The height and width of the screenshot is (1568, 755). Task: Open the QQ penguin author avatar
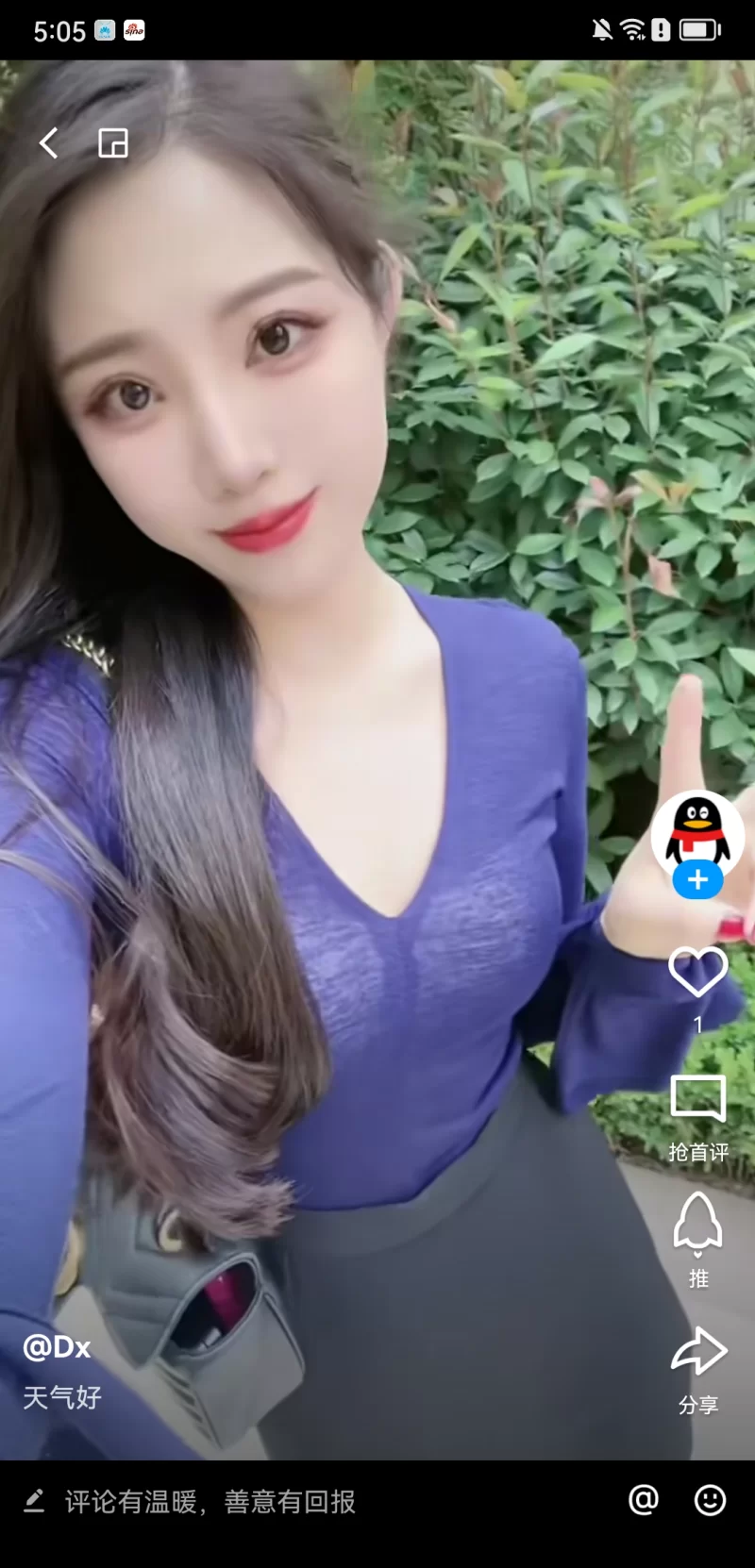(x=697, y=832)
